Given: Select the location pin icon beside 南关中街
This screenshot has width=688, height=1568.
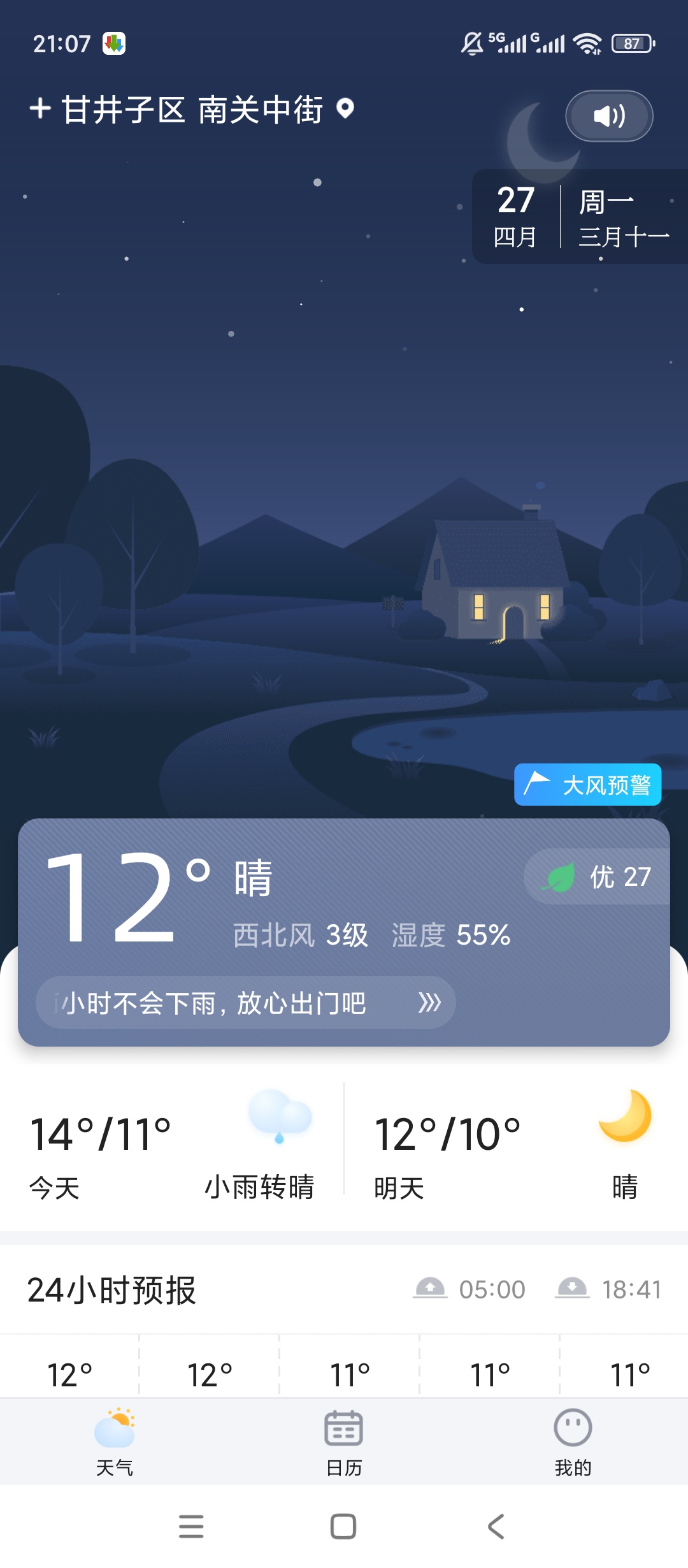Looking at the screenshot, I should coord(343,110).
